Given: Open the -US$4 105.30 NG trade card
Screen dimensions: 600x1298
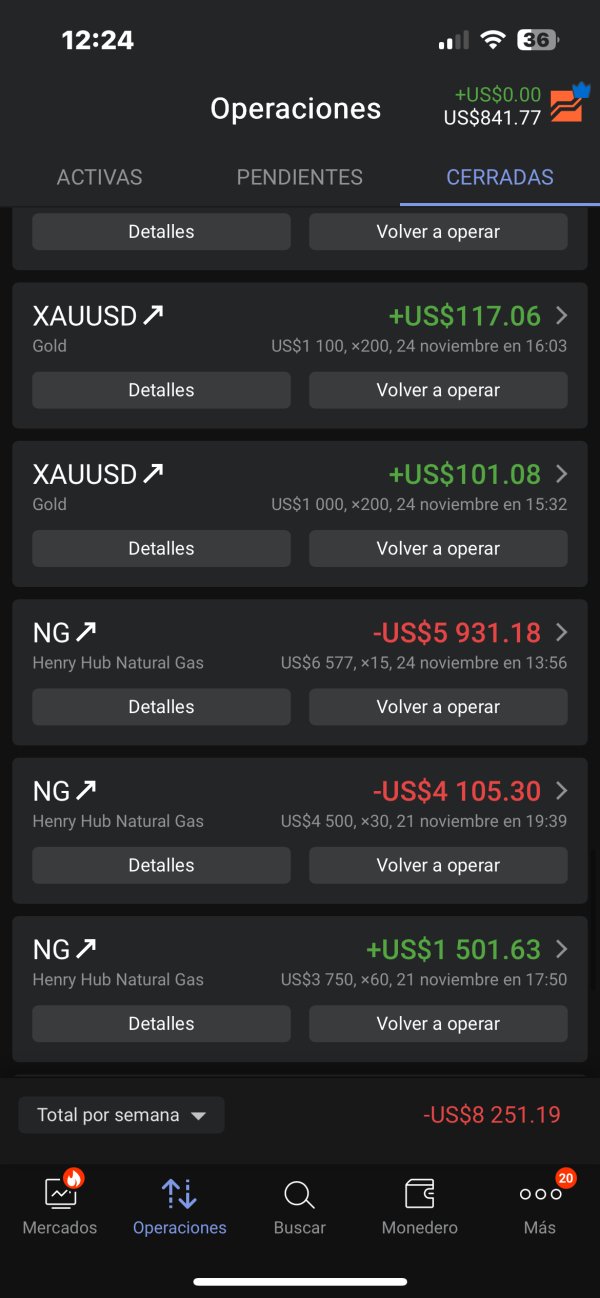Looking at the screenshot, I should pyautogui.click(x=300, y=803).
